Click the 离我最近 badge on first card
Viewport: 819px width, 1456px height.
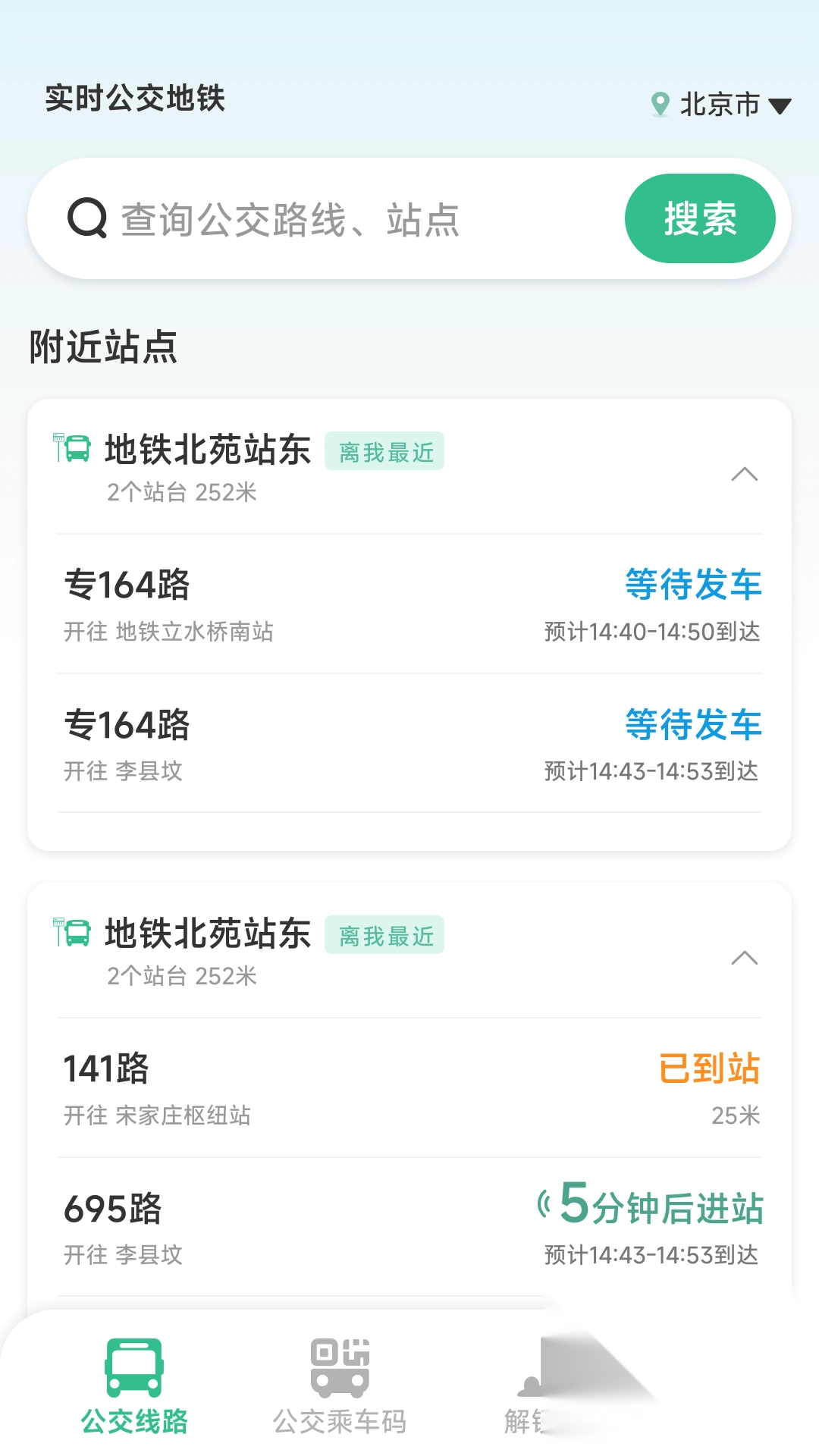coord(384,451)
